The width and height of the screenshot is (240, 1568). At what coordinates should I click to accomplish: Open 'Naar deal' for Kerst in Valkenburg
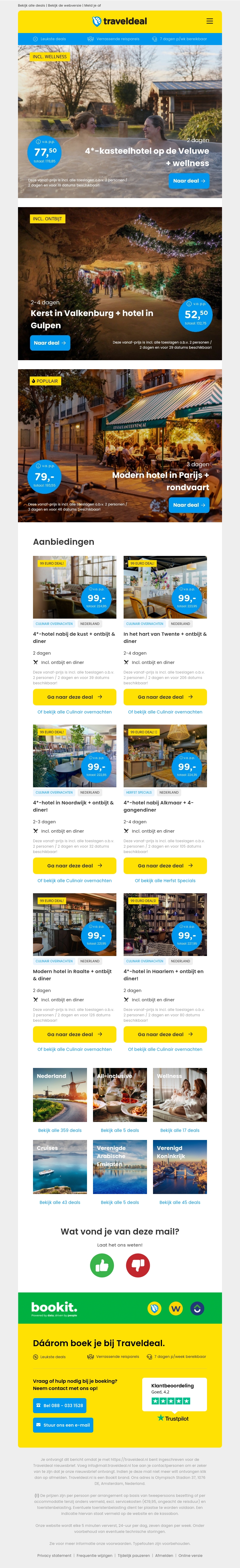tap(50, 343)
